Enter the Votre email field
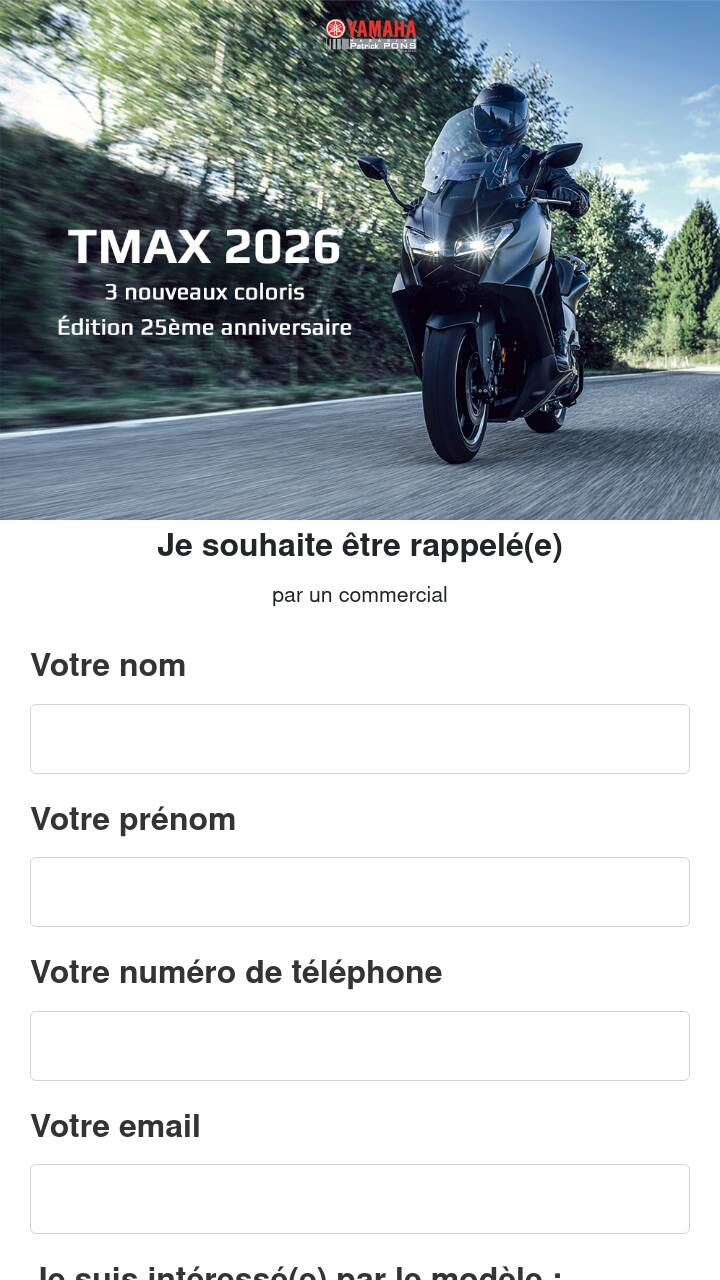Viewport: 720px width, 1280px height. pos(360,1199)
